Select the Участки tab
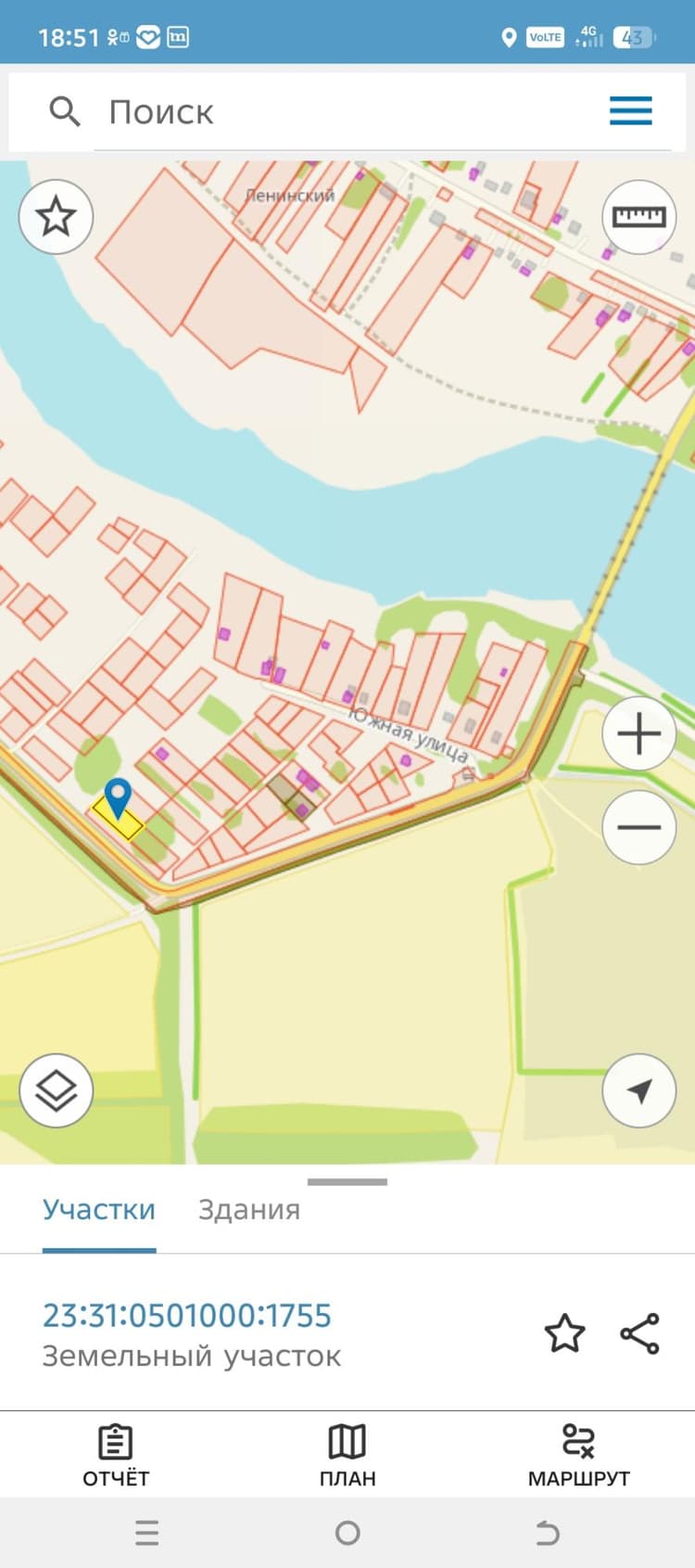Image resolution: width=695 pixels, height=1568 pixels. pyautogui.click(x=99, y=1210)
